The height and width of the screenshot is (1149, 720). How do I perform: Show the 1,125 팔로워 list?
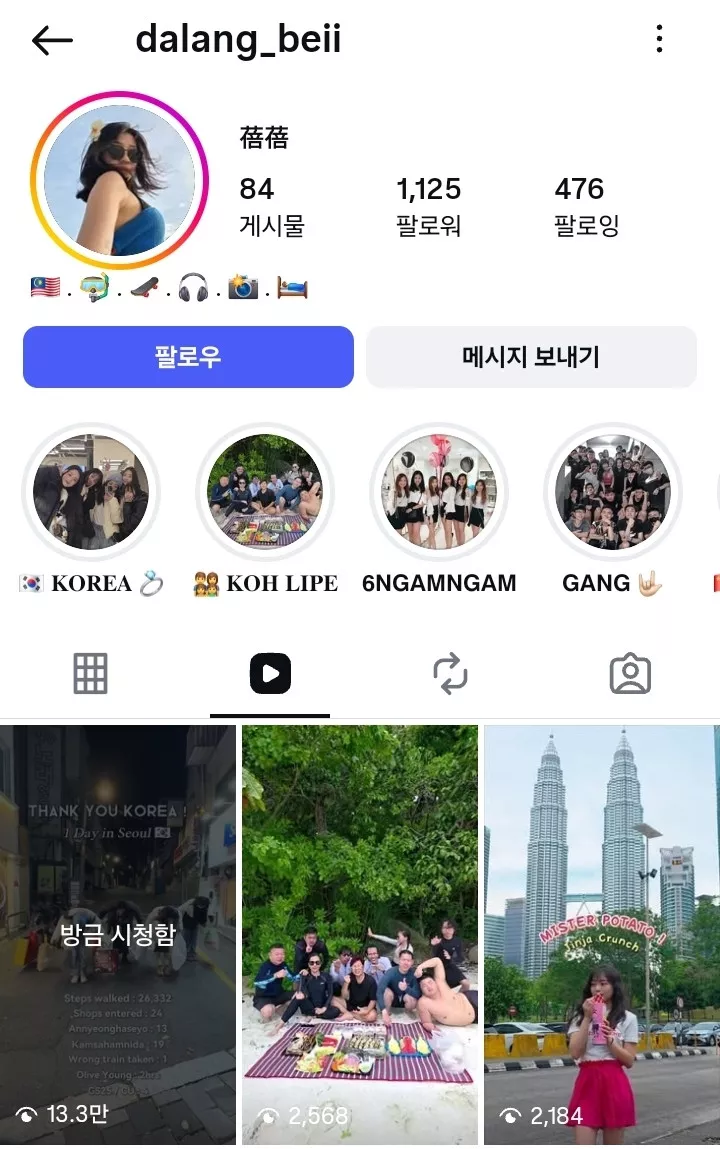point(429,206)
